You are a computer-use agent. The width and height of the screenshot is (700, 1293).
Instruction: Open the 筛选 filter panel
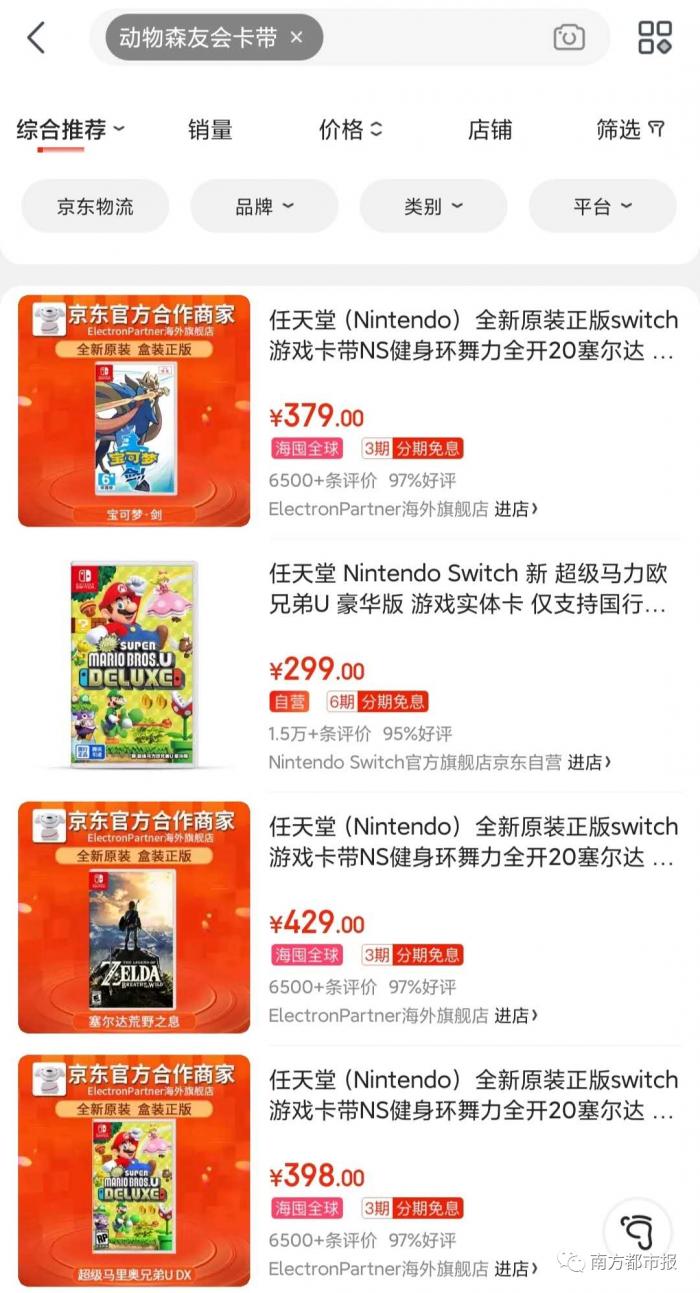(630, 129)
